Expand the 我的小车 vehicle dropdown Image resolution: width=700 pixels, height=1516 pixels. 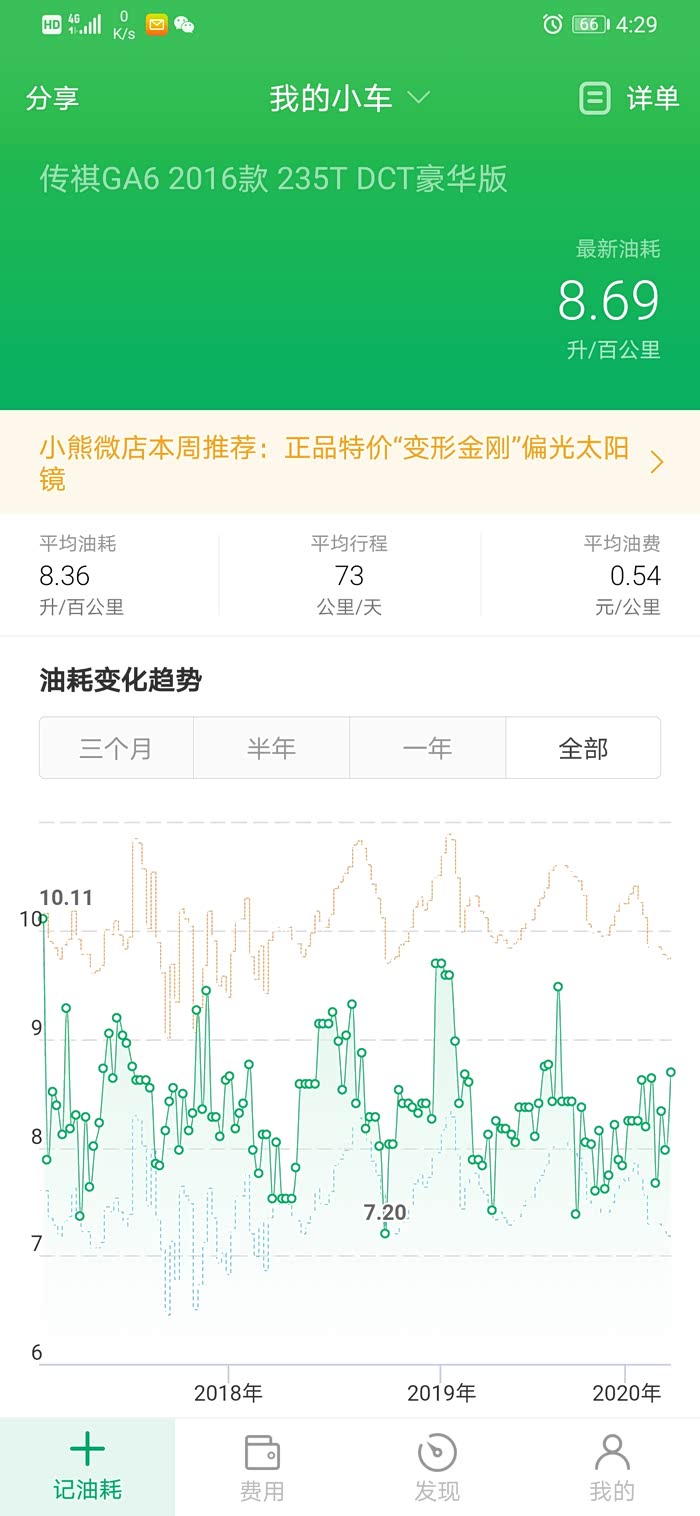pos(349,98)
